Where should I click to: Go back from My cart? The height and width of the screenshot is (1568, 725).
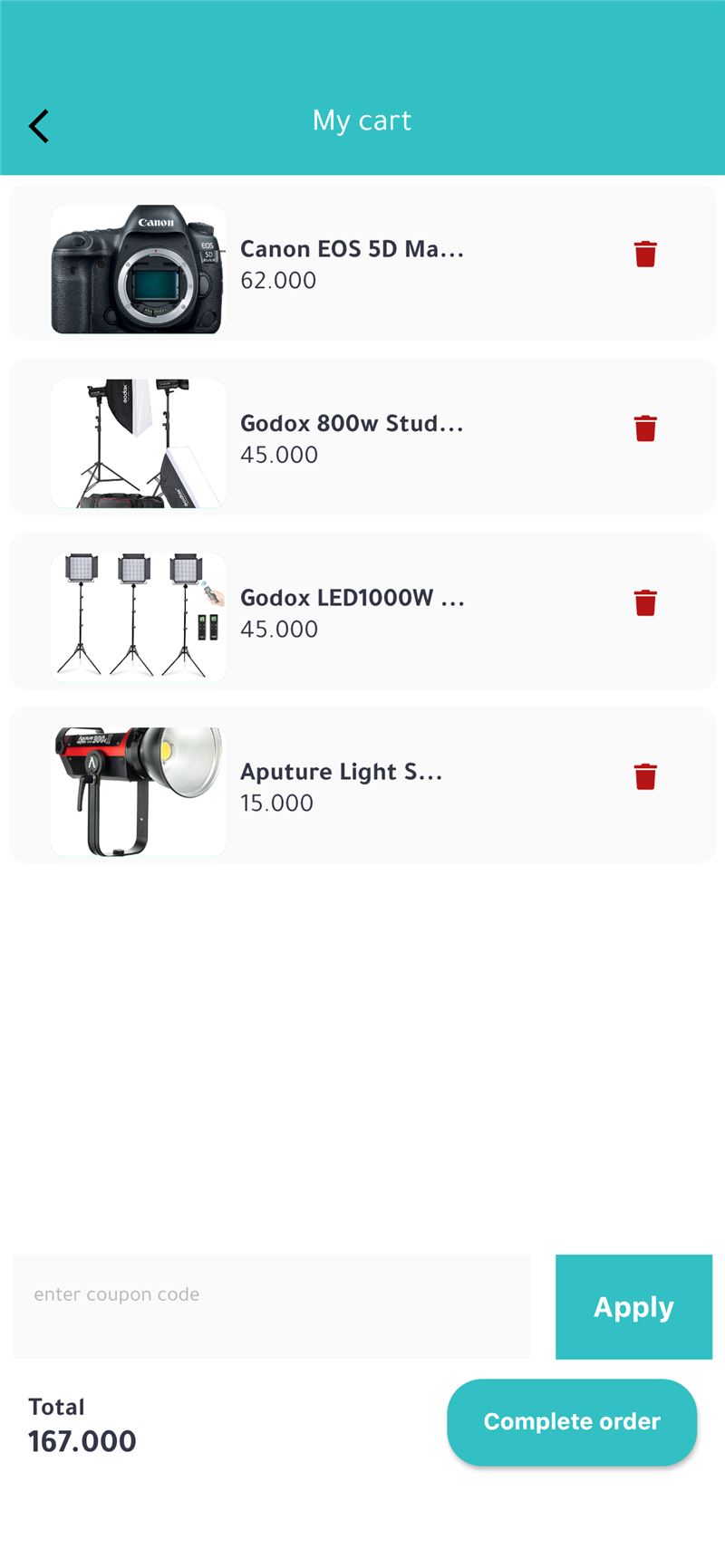(x=38, y=126)
